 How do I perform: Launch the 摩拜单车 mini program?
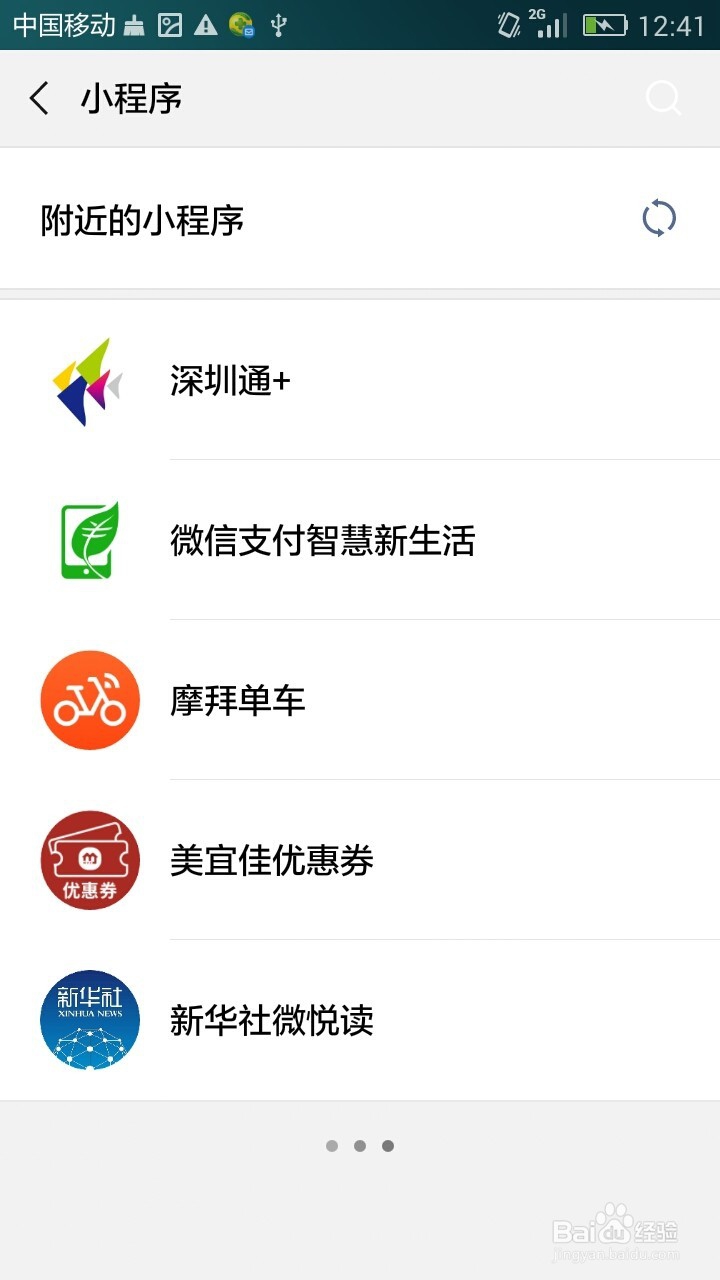360,700
